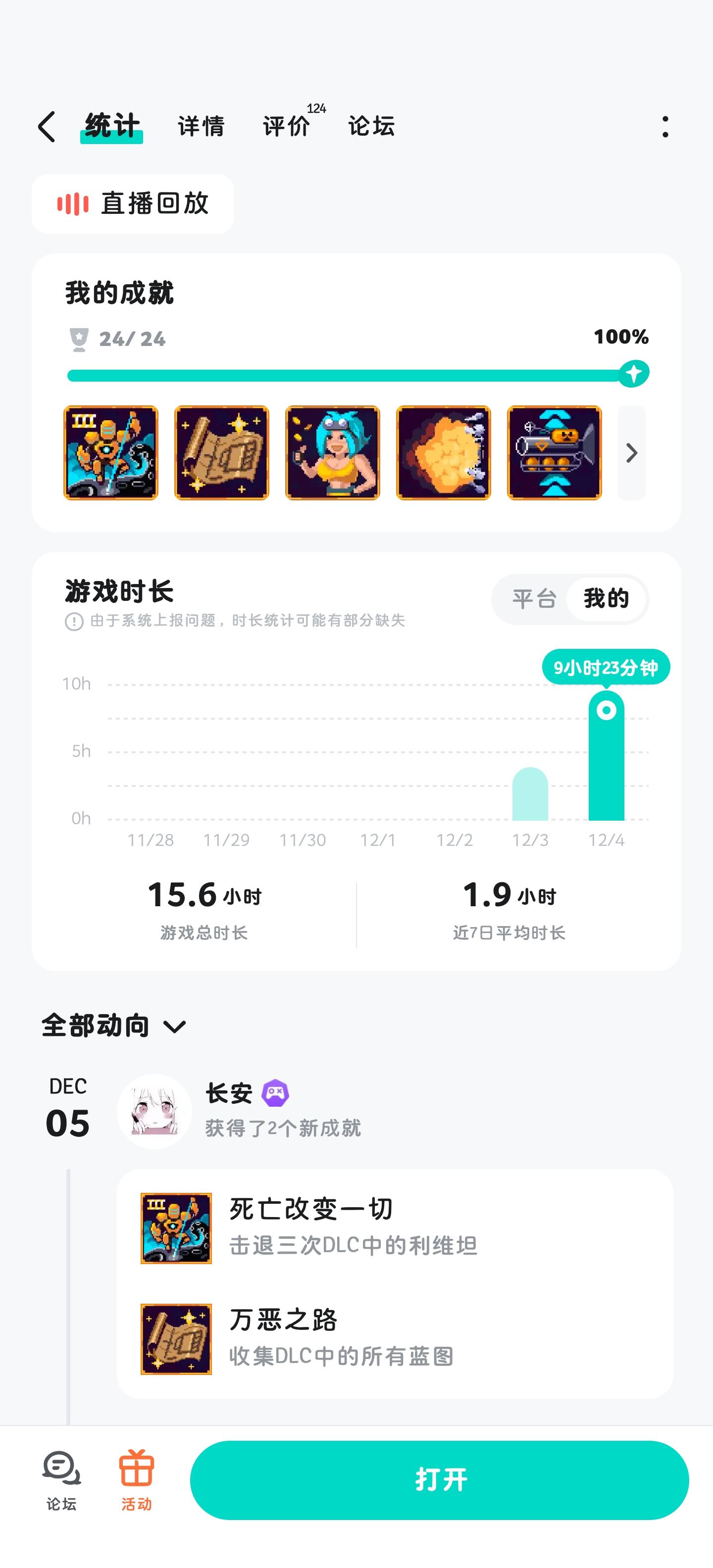Open the three-dot overflow menu
The image size is (713, 1568).
click(665, 127)
